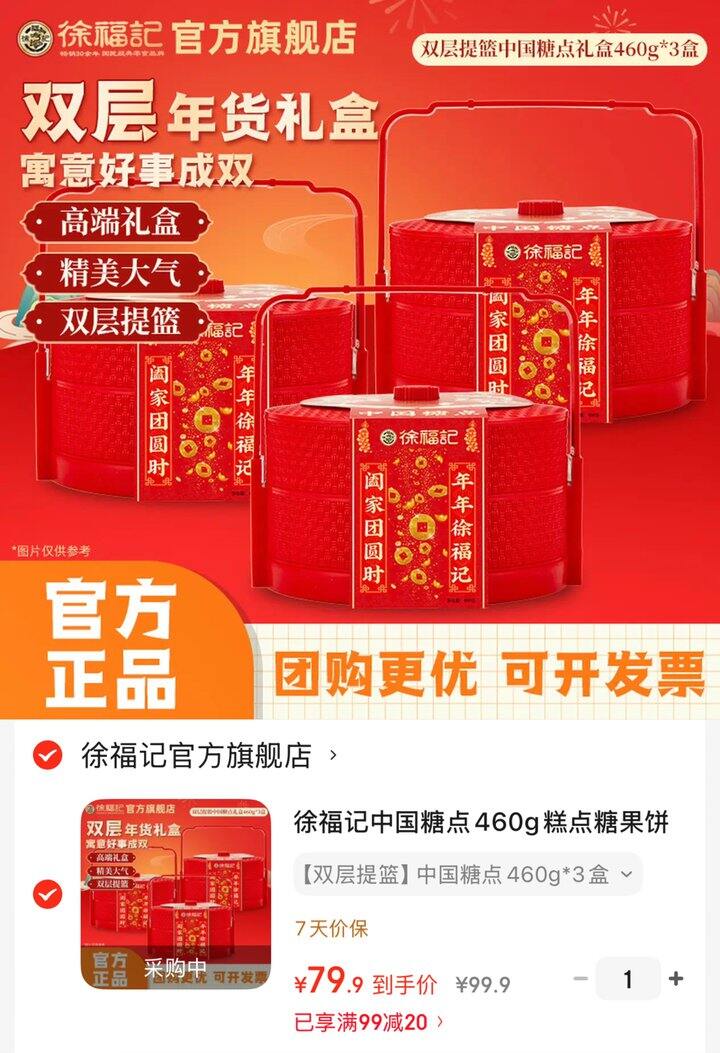The width and height of the screenshot is (720, 1053).
Task: View the 已享满99减20 discount details
Action: click(x=369, y=1022)
